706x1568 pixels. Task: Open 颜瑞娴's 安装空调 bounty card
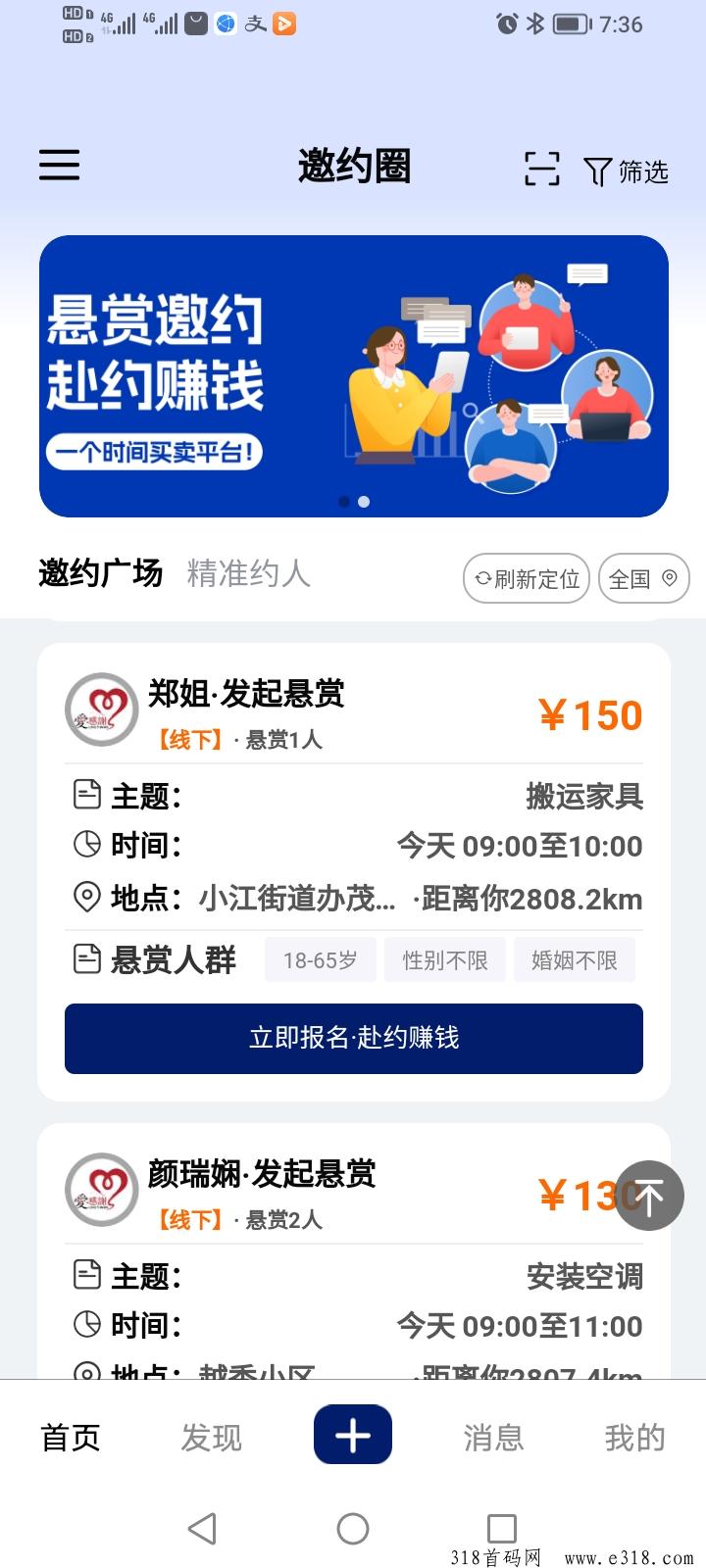354,1251
